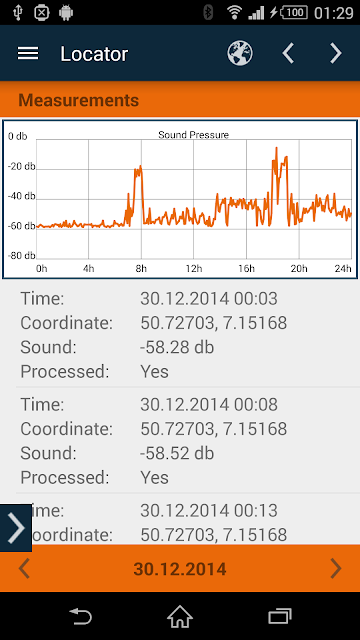This screenshot has width=360, height=640.
Task: Open the globe map view
Action: click(x=240, y=53)
